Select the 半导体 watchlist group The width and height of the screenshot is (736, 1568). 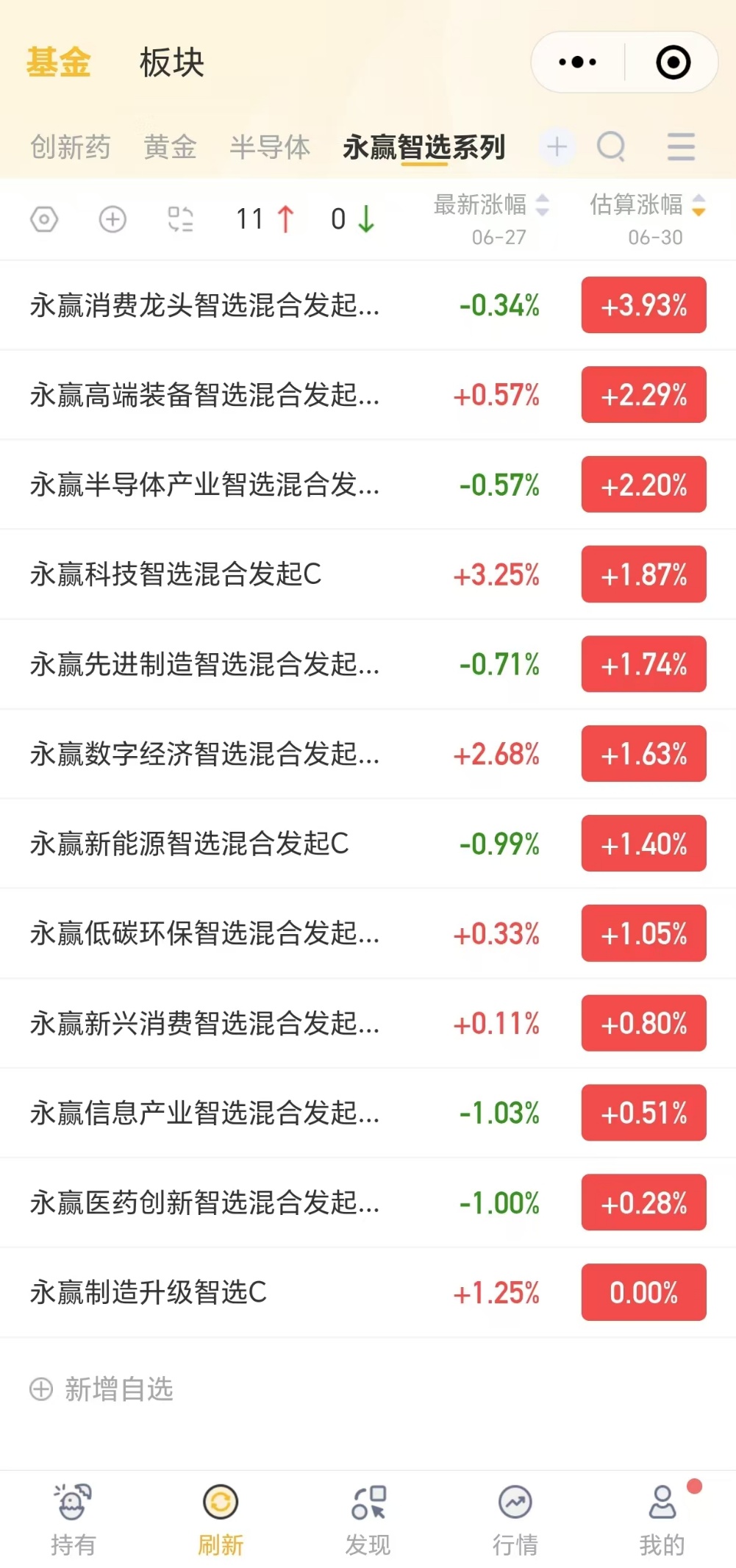click(270, 147)
